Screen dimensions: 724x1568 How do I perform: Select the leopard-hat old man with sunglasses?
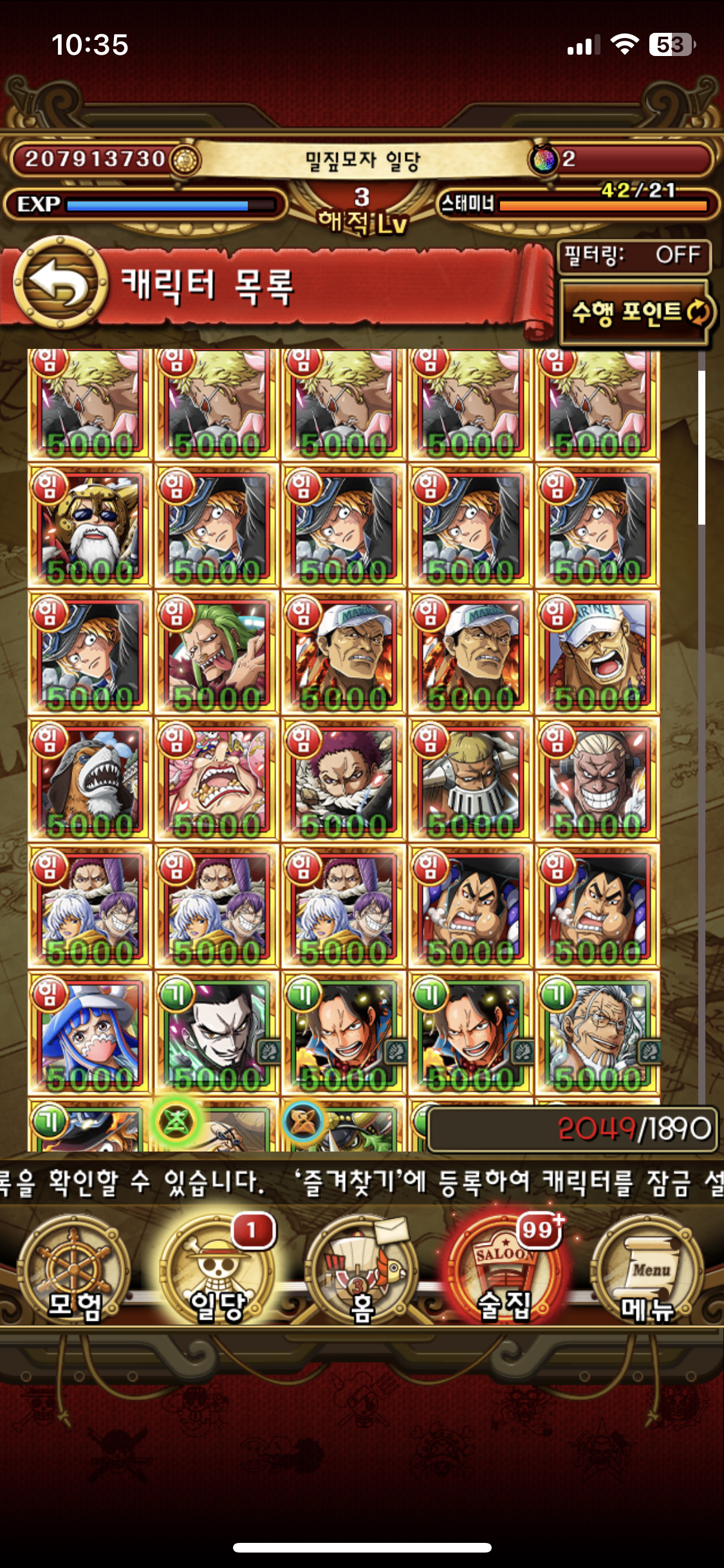point(90,526)
